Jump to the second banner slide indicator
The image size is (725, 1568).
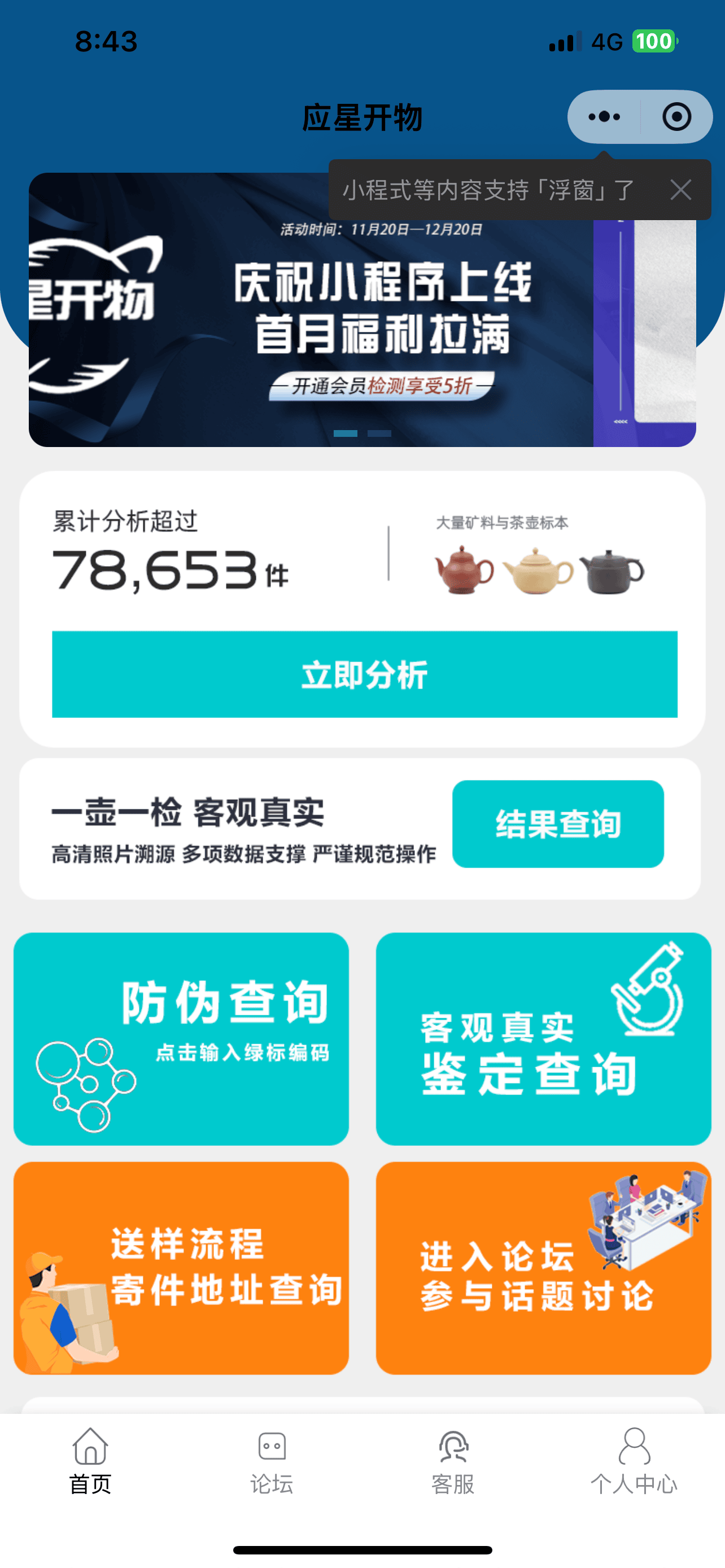[379, 433]
